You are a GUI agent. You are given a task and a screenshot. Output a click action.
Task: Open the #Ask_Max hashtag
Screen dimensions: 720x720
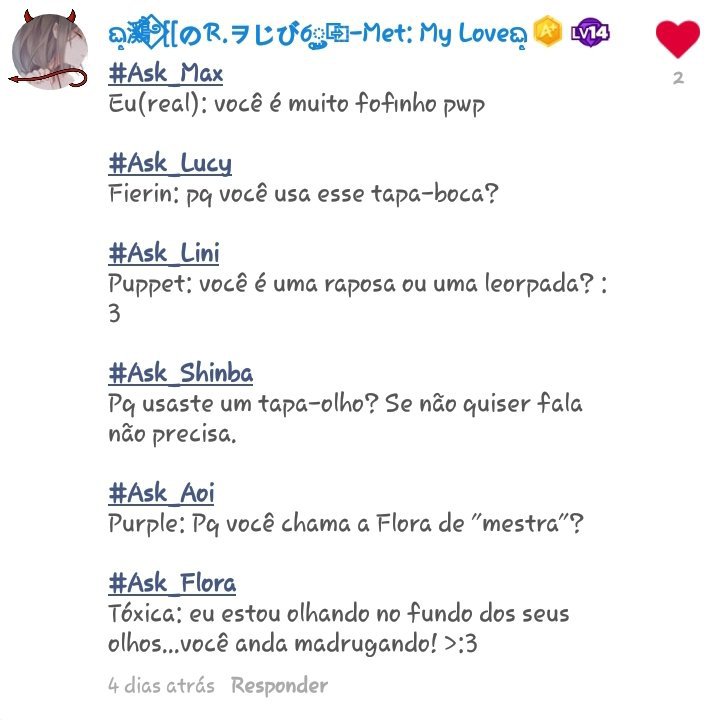coord(165,73)
